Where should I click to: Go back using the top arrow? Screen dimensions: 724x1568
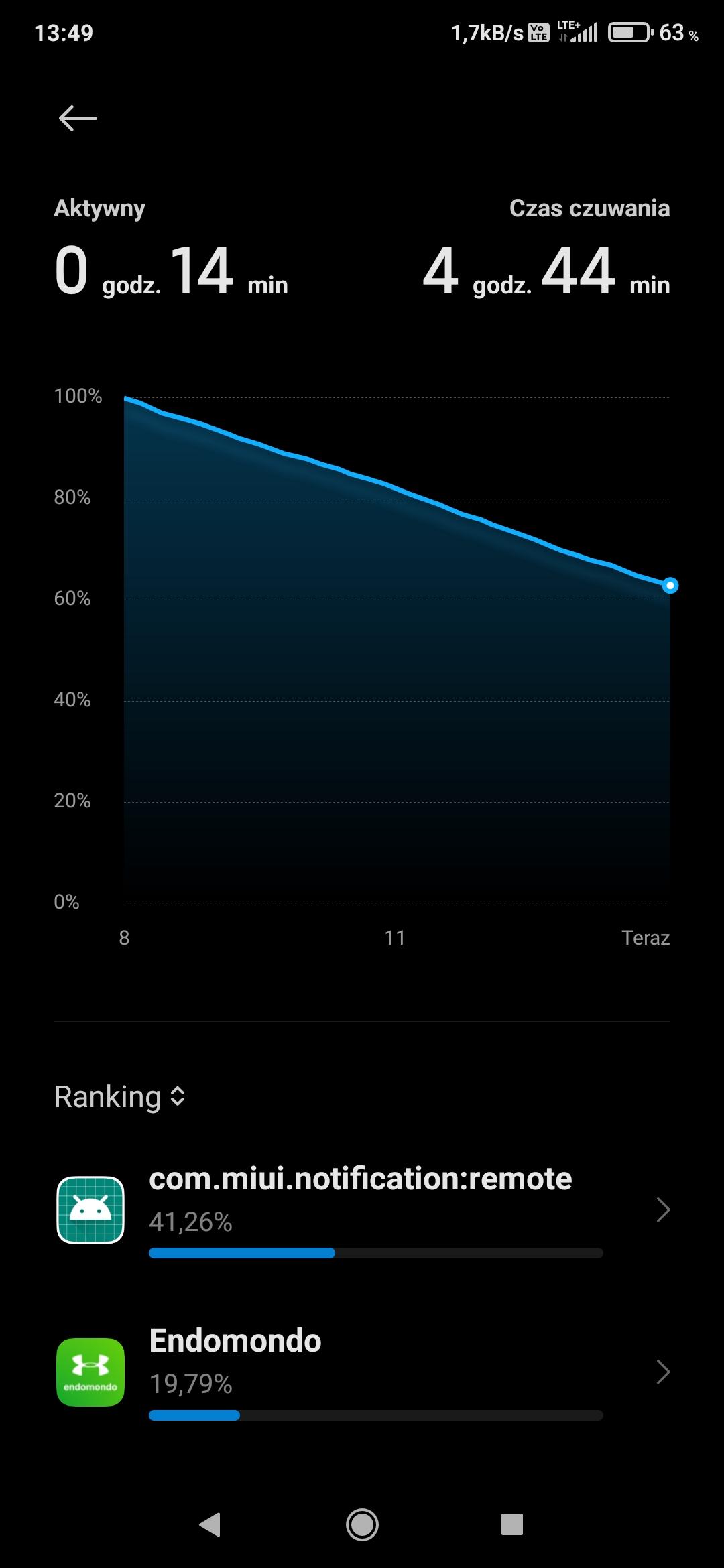point(78,119)
